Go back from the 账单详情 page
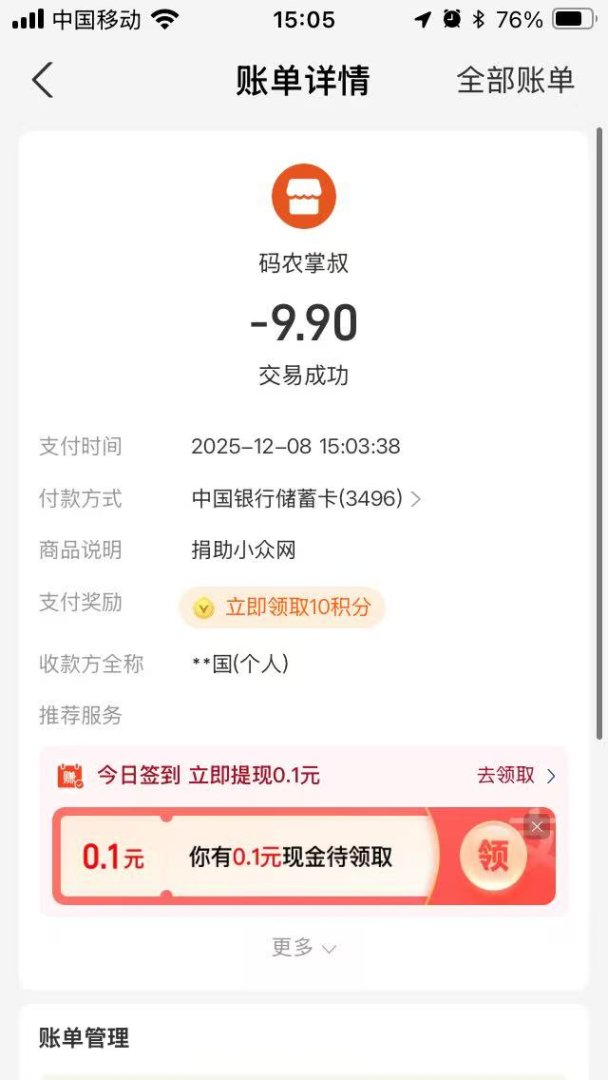This screenshot has height=1080, width=608. click(x=42, y=80)
